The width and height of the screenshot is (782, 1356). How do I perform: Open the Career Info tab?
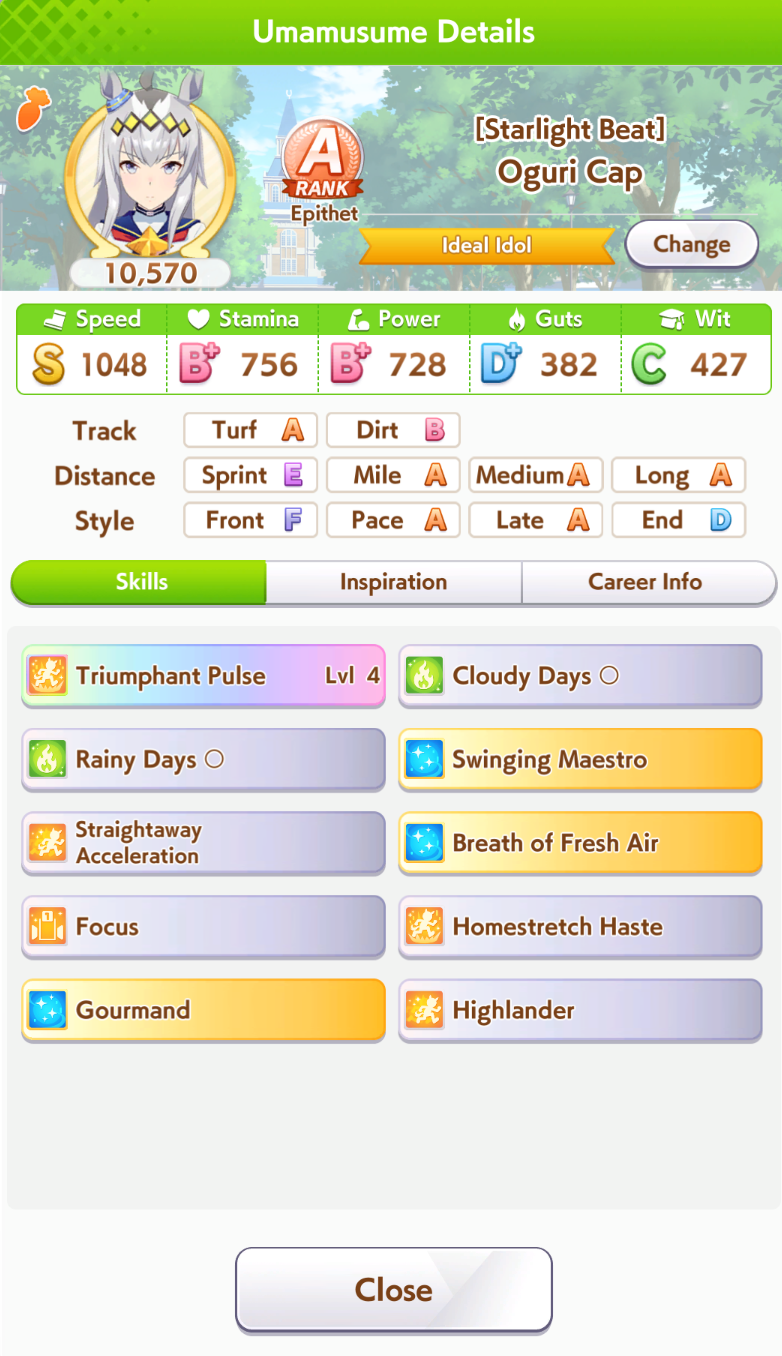[648, 582]
